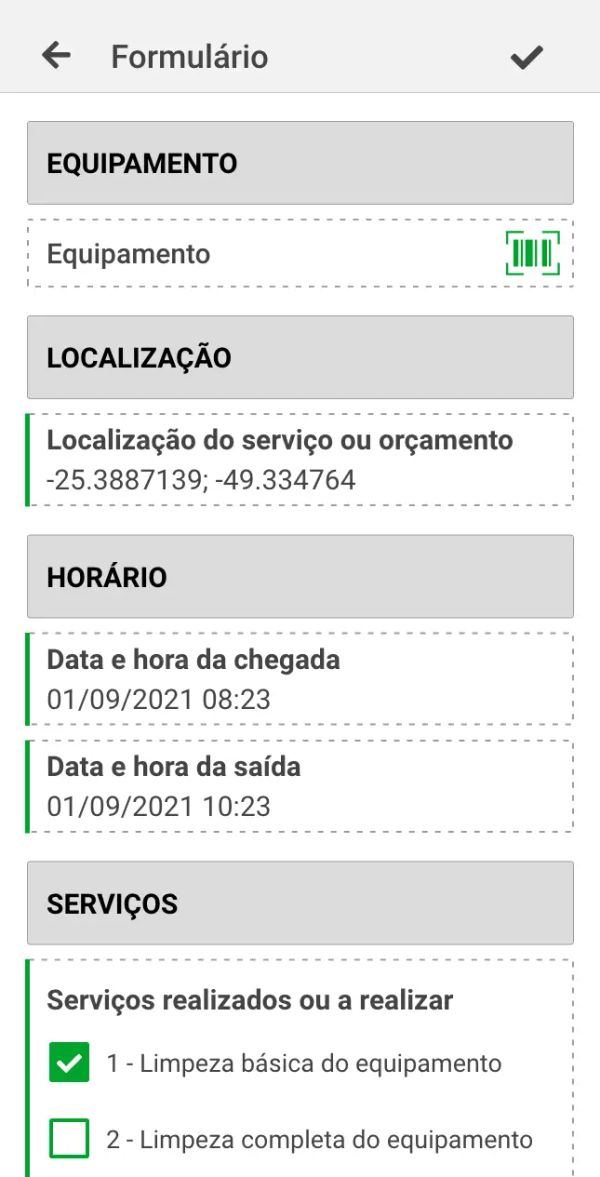Change Data e hora da chegada
Image resolution: width=600 pixels, height=1177 pixels.
[300, 679]
